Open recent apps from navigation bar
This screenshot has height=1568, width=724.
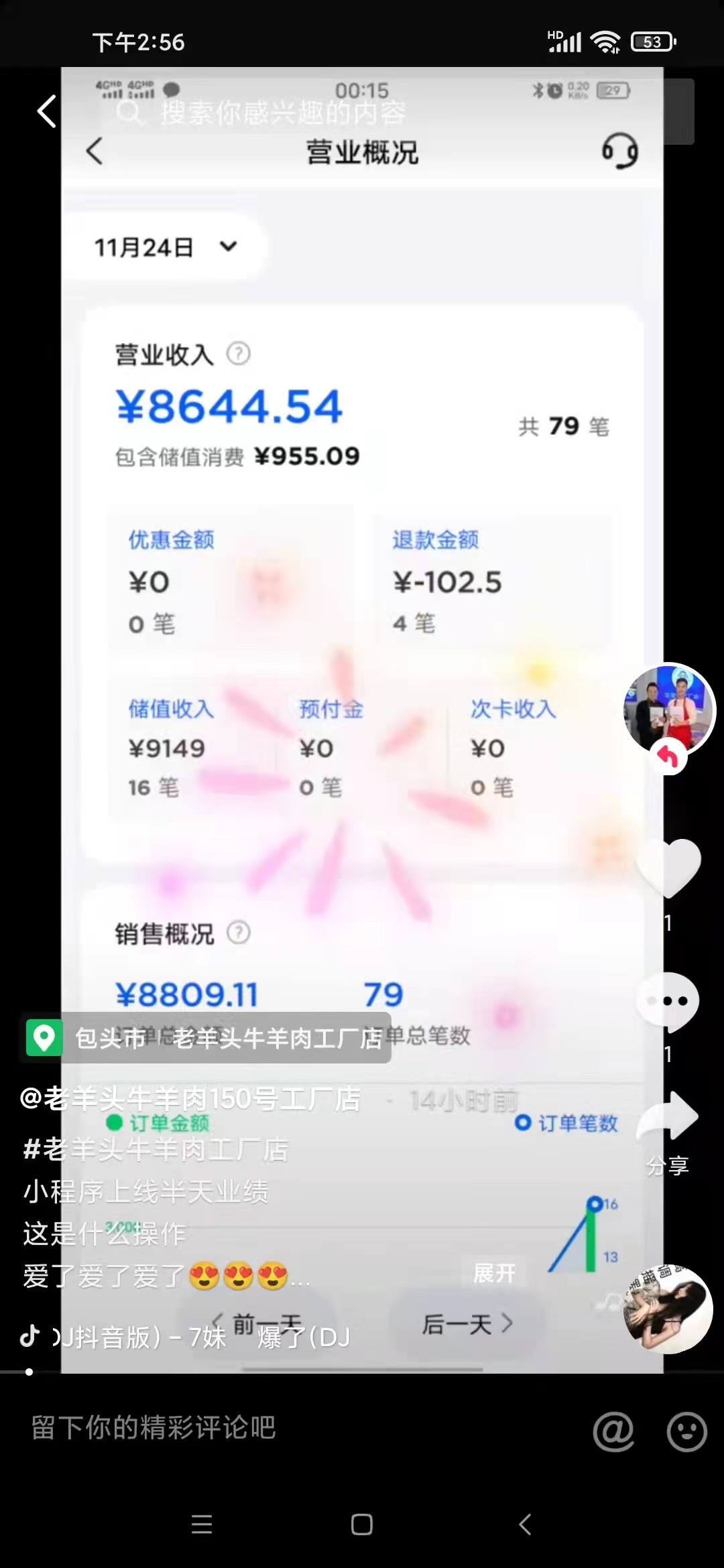point(202,1524)
